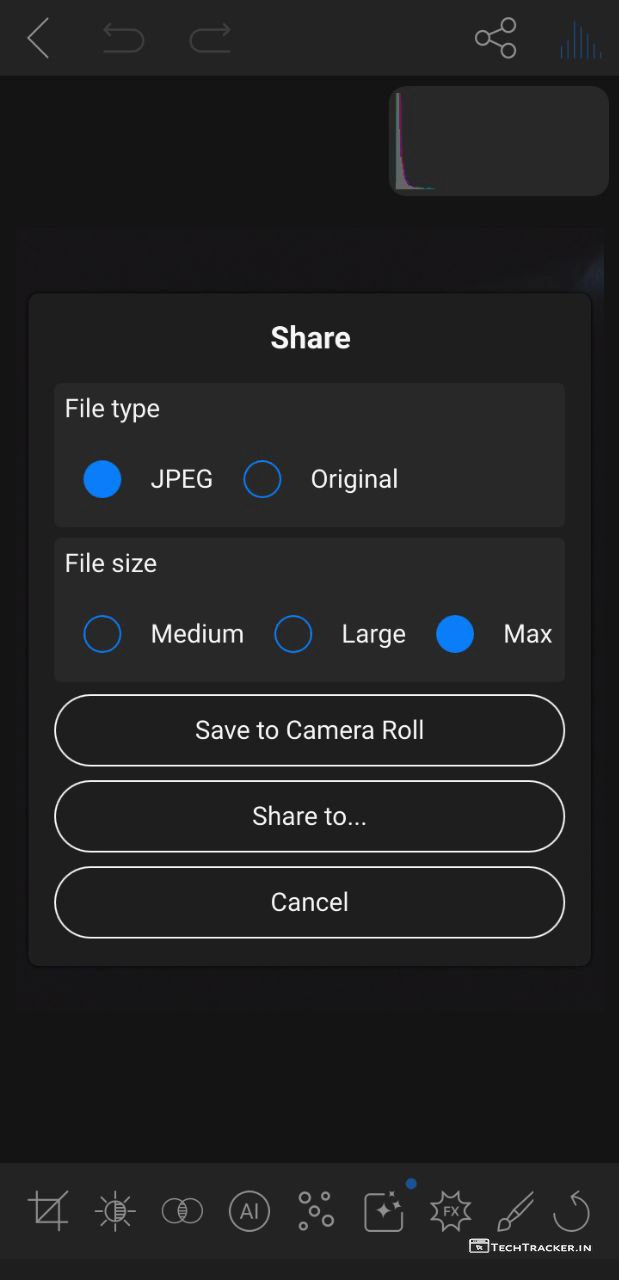Toggle the histogram icon

(580, 38)
